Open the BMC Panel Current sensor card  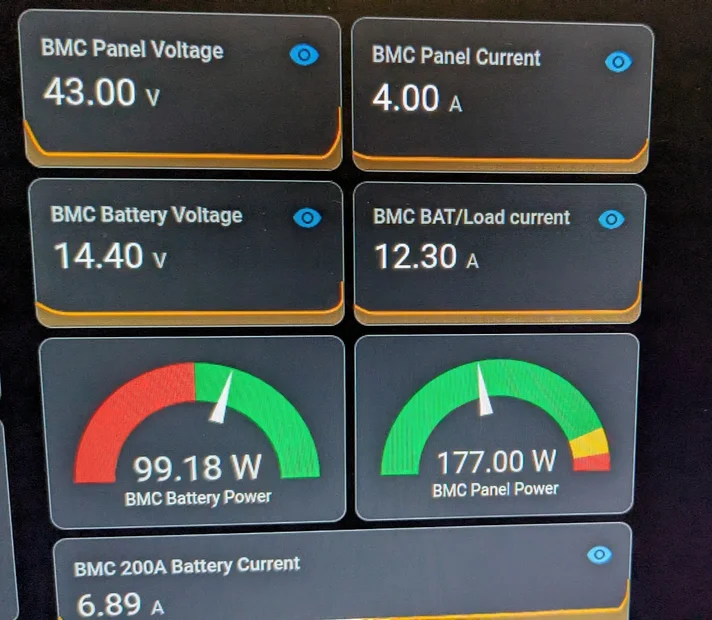point(500,95)
